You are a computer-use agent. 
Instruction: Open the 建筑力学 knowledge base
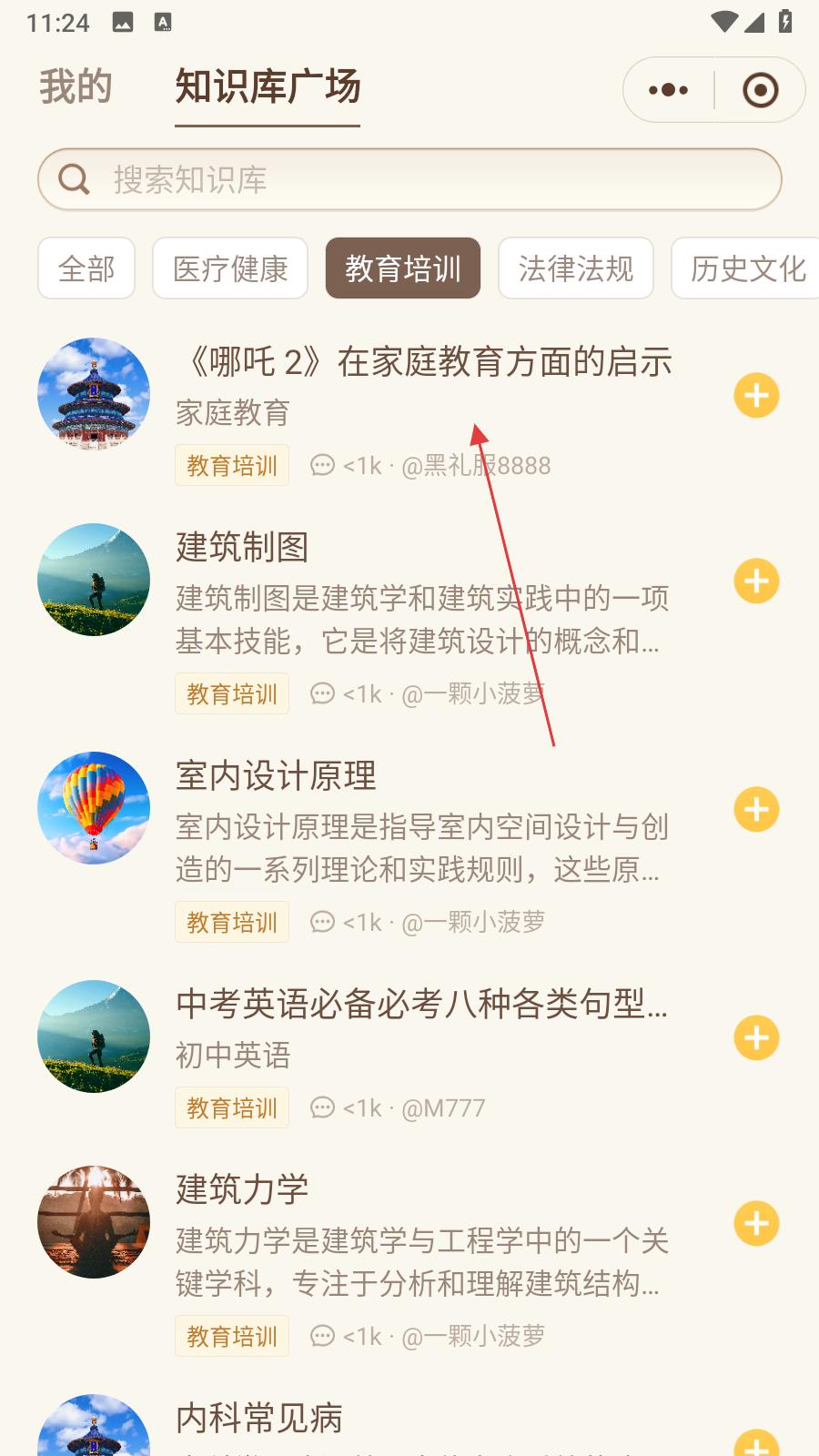[x=242, y=1189]
